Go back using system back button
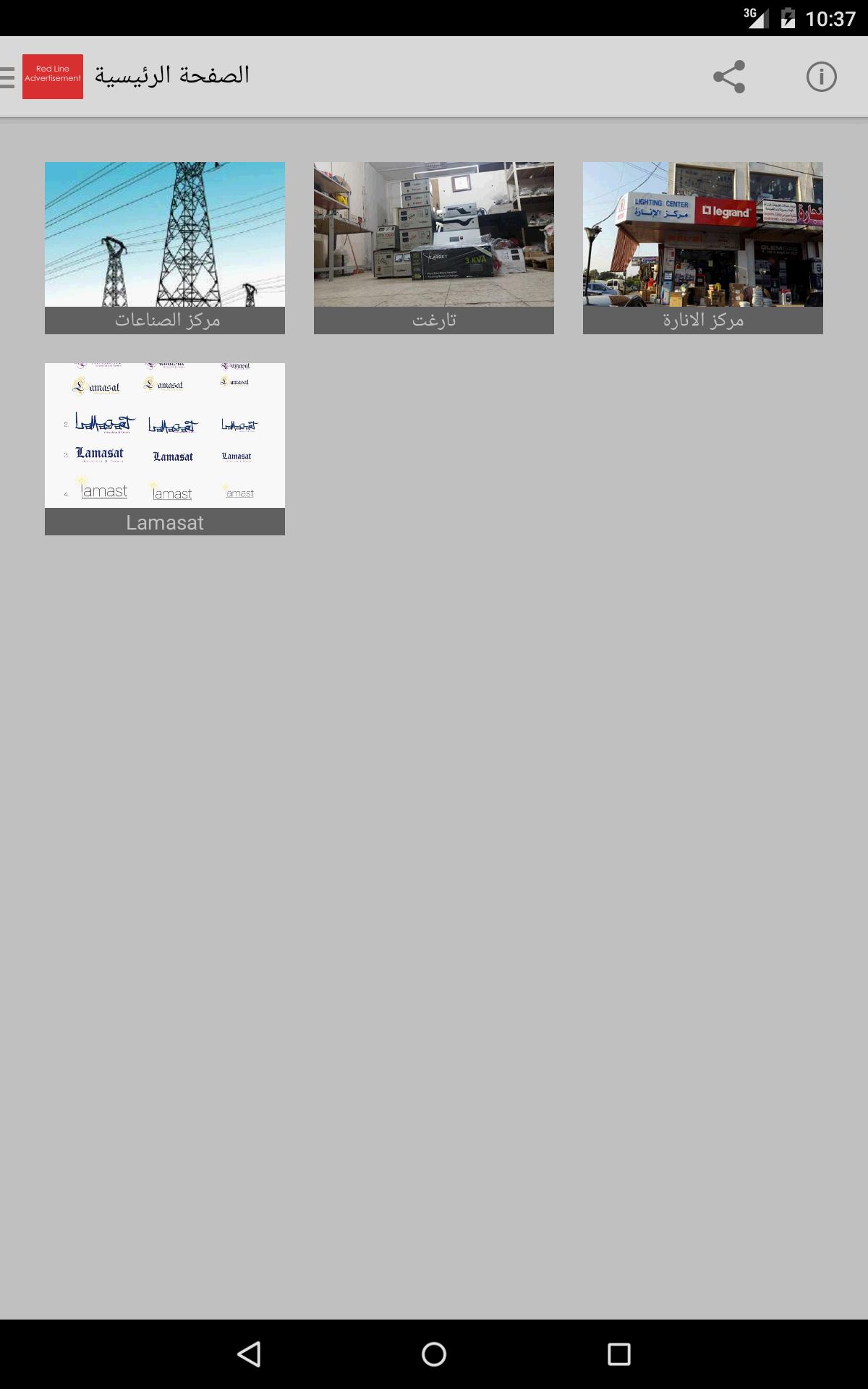This screenshot has height=1389, width=868. [249, 1354]
